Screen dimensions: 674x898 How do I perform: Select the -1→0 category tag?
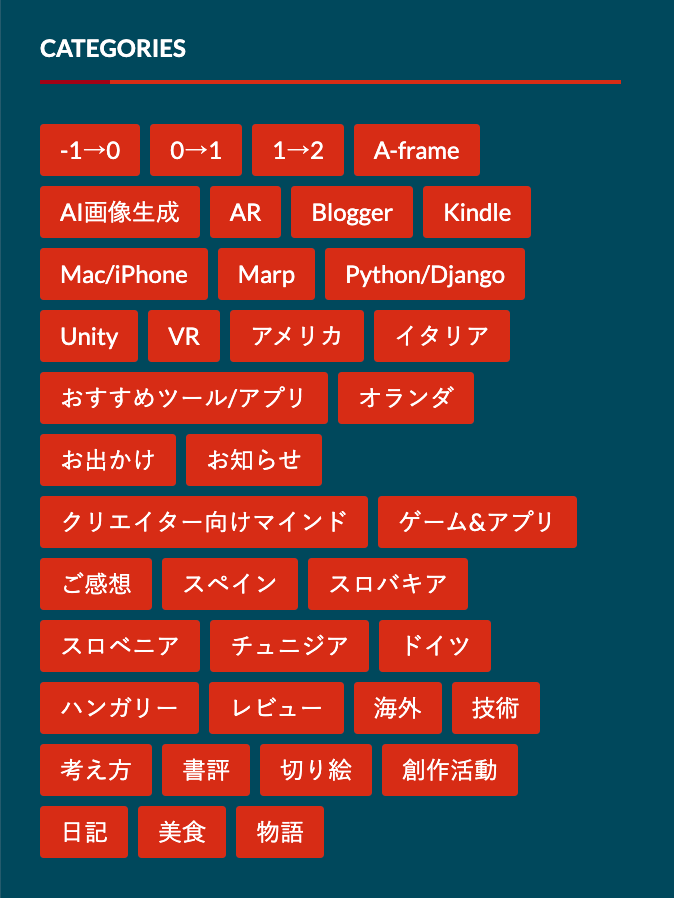click(x=90, y=150)
